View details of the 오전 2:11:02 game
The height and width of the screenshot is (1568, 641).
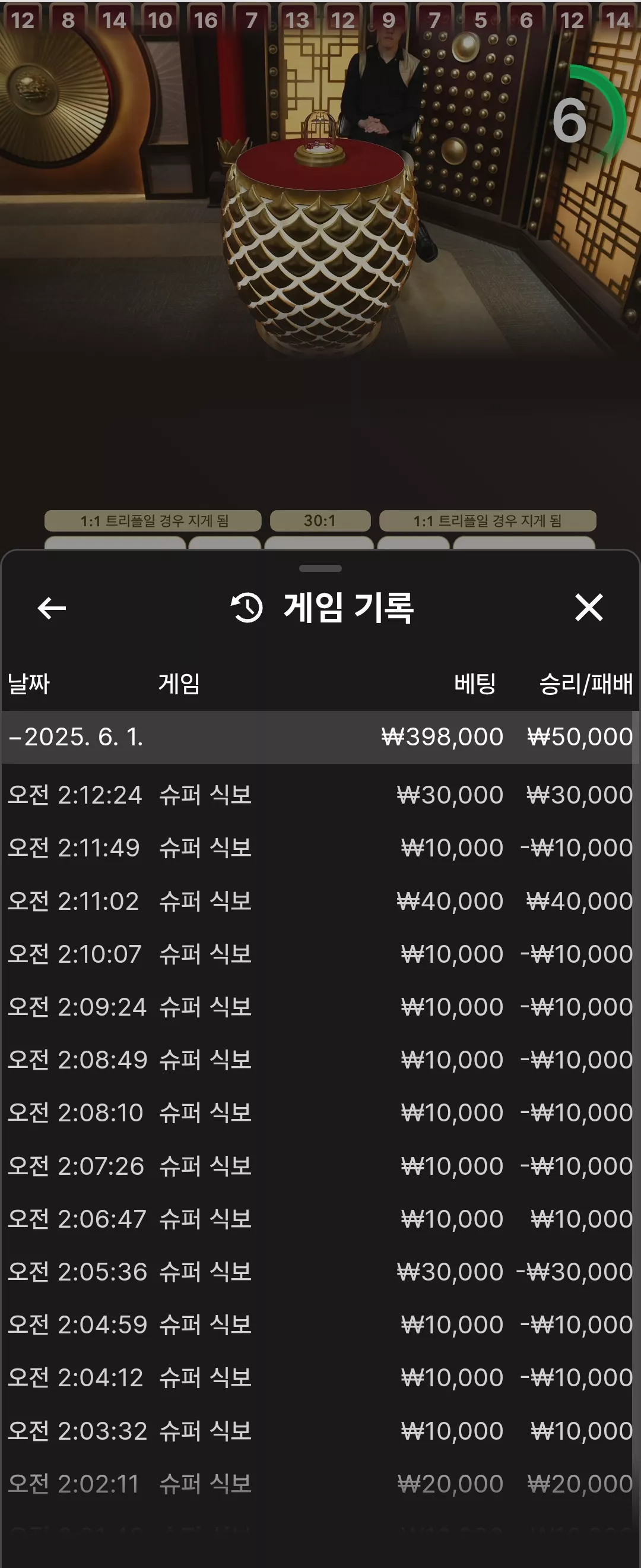(320, 901)
